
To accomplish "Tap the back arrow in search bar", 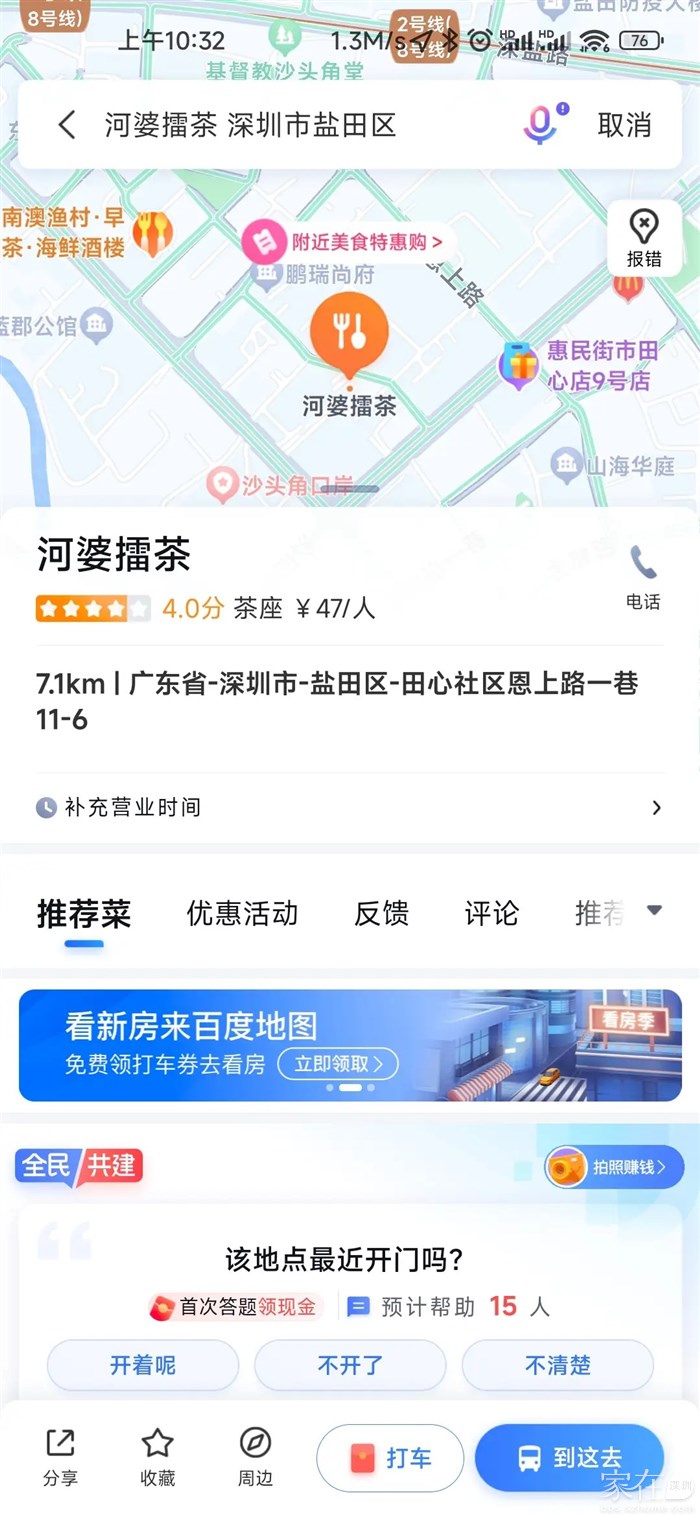I will [67, 125].
